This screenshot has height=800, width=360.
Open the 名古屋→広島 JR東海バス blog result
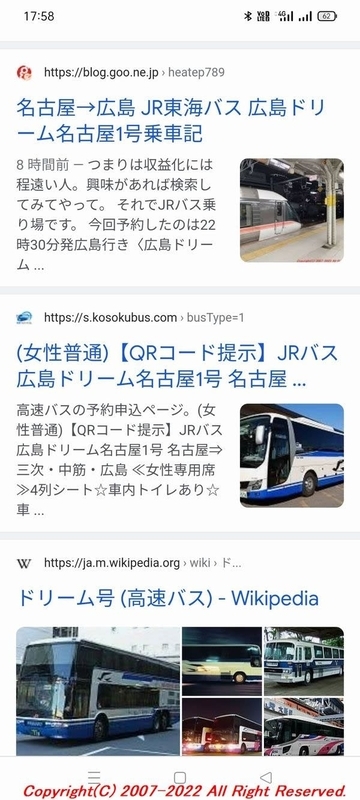point(170,121)
